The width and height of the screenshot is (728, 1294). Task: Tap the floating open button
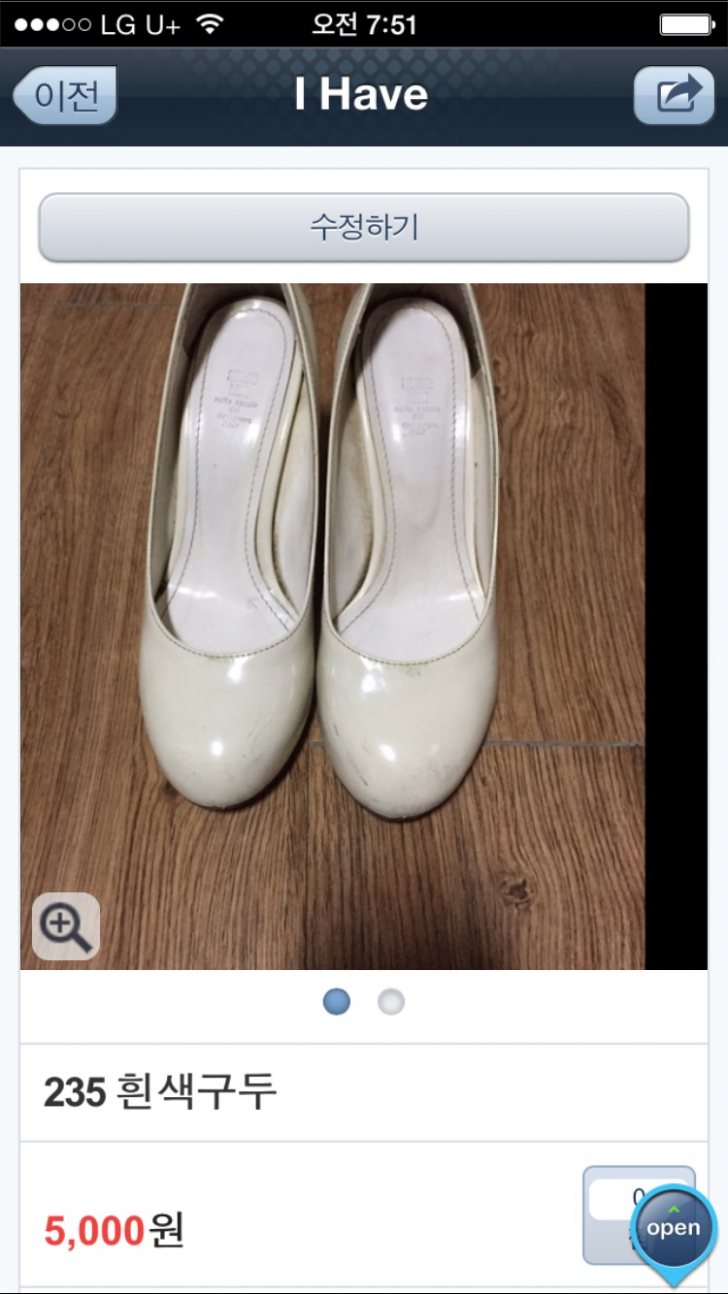(673, 1228)
